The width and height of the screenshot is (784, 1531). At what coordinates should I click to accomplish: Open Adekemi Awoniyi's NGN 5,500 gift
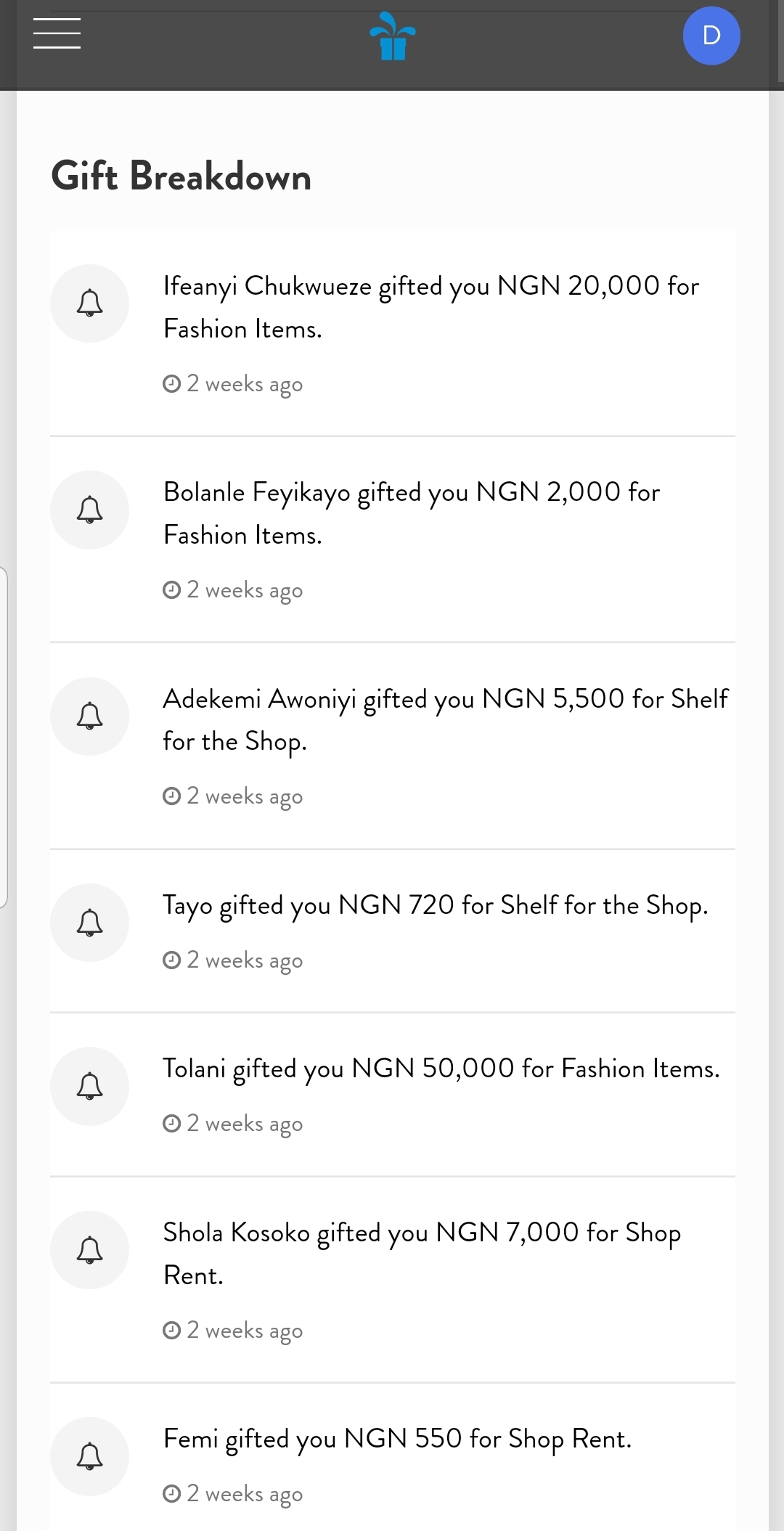[x=393, y=746]
